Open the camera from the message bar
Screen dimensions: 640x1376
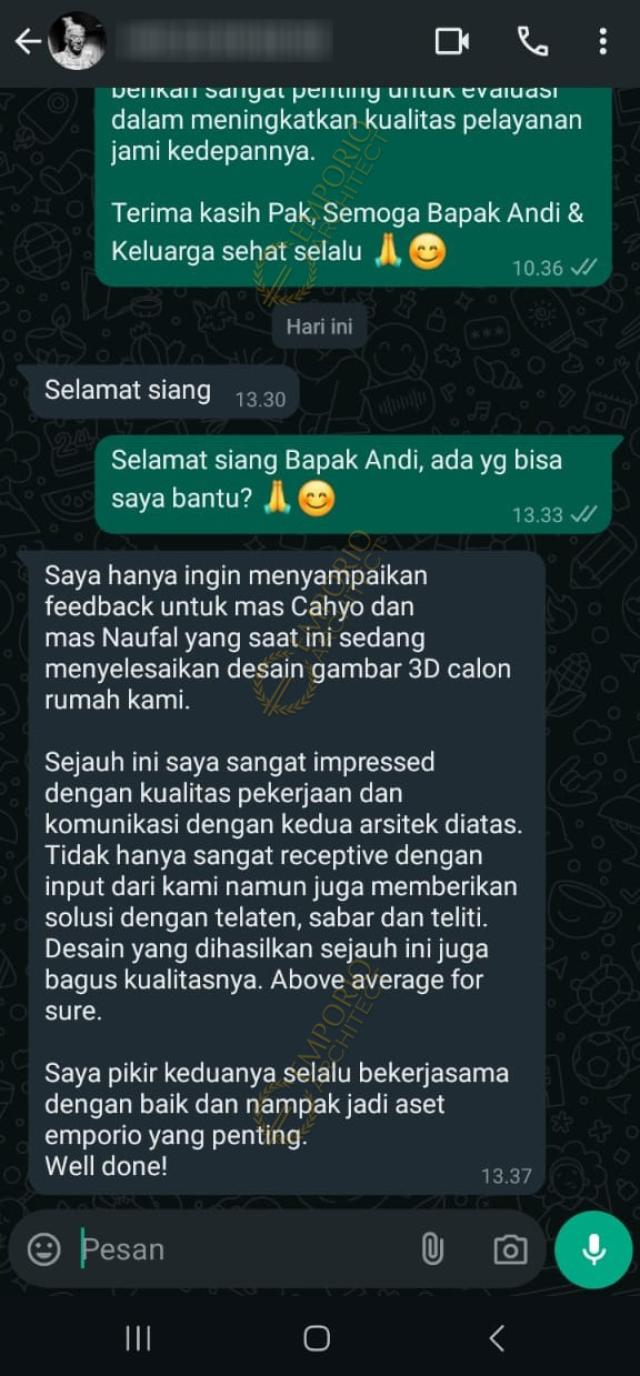pyautogui.click(x=510, y=1249)
